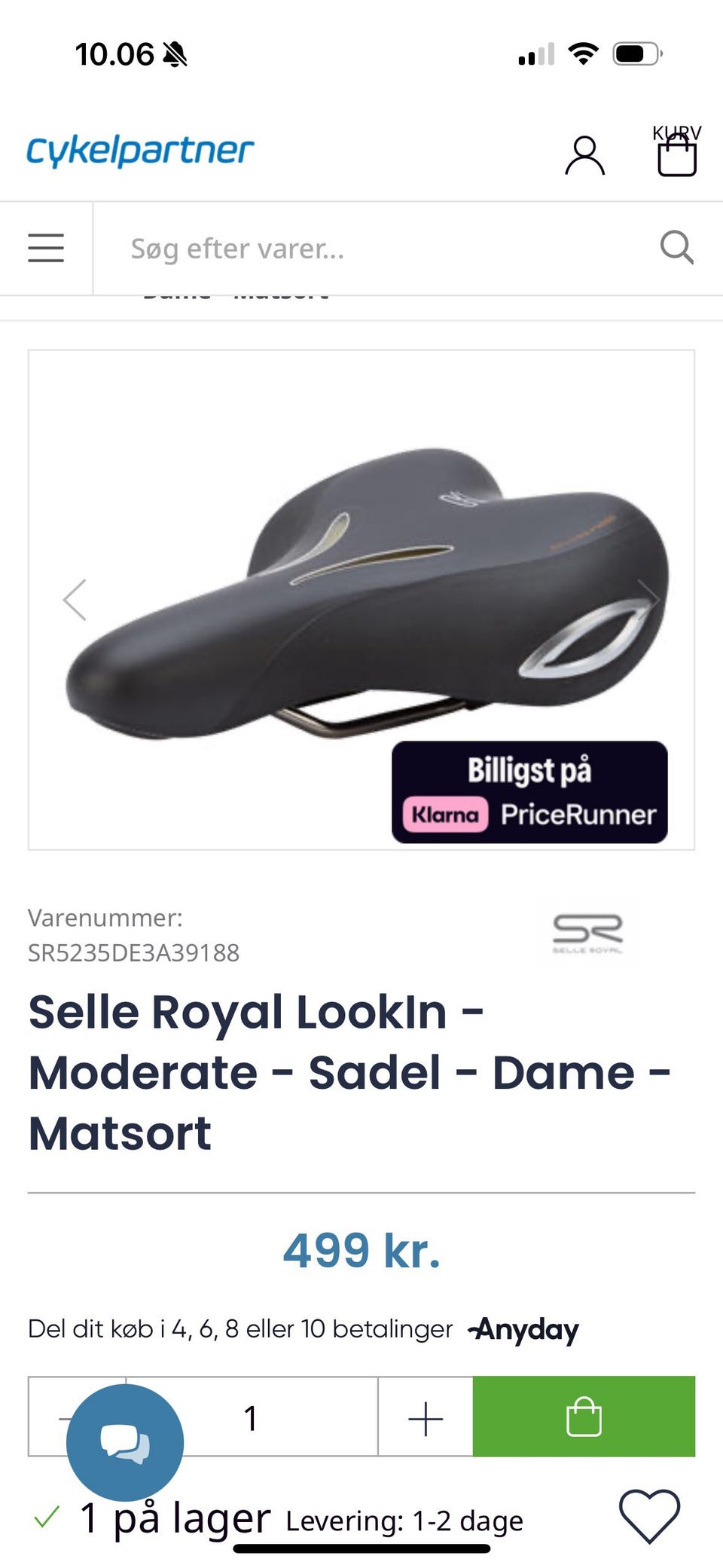Open the hamburger navigation menu
The image size is (723, 1568).
[x=46, y=248]
